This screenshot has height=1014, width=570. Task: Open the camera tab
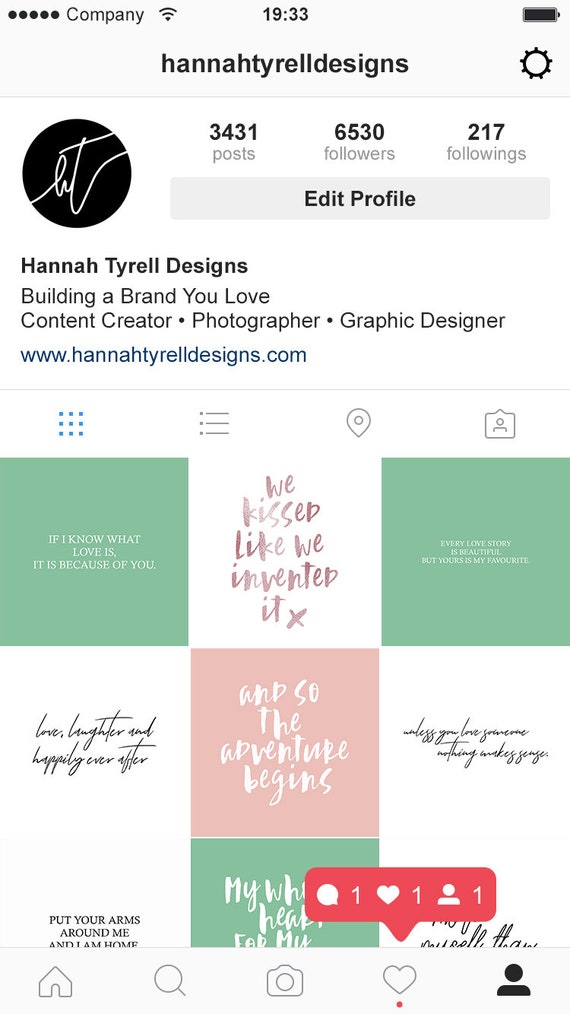click(x=285, y=981)
